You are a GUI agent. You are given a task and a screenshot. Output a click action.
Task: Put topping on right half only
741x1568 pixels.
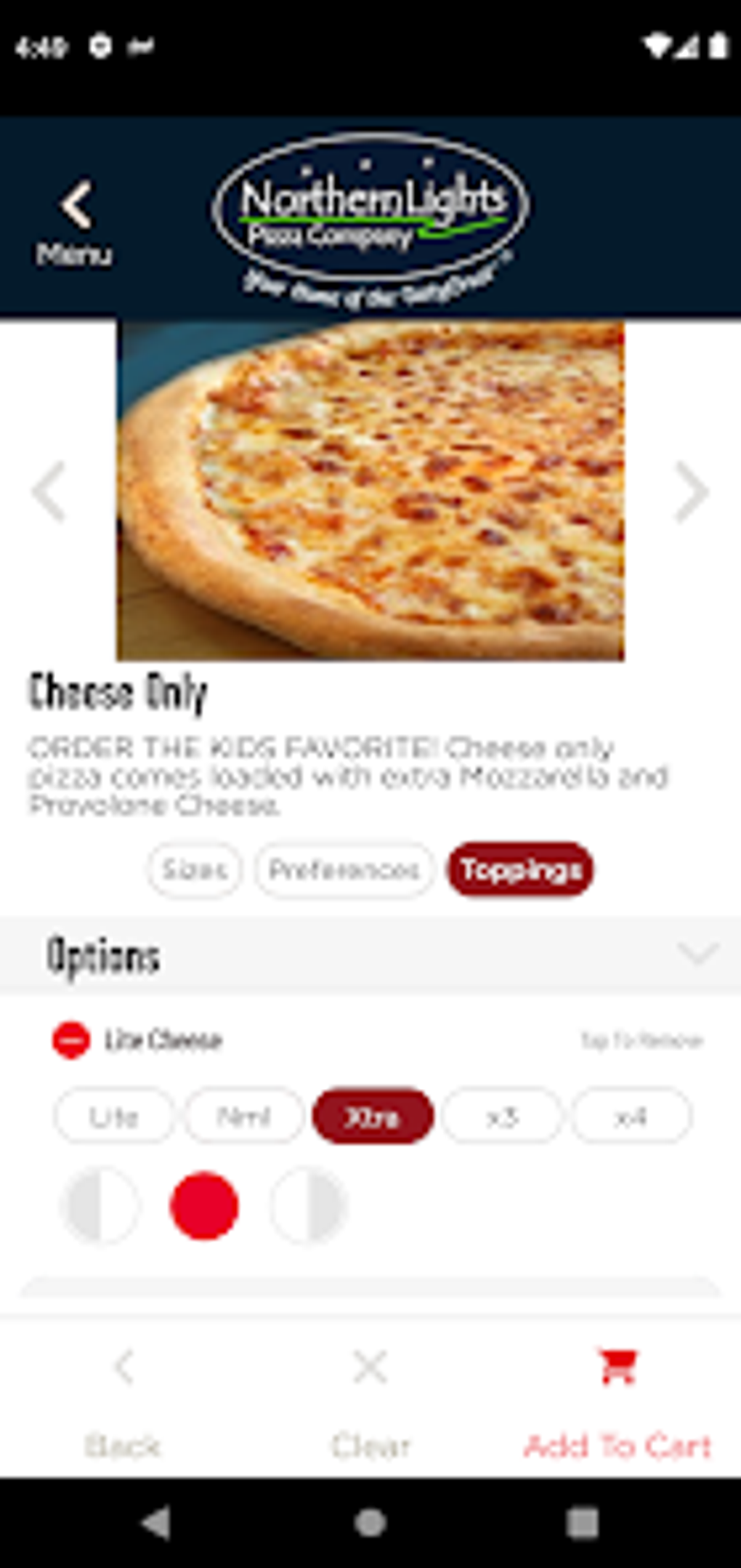[x=308, y=1205]
